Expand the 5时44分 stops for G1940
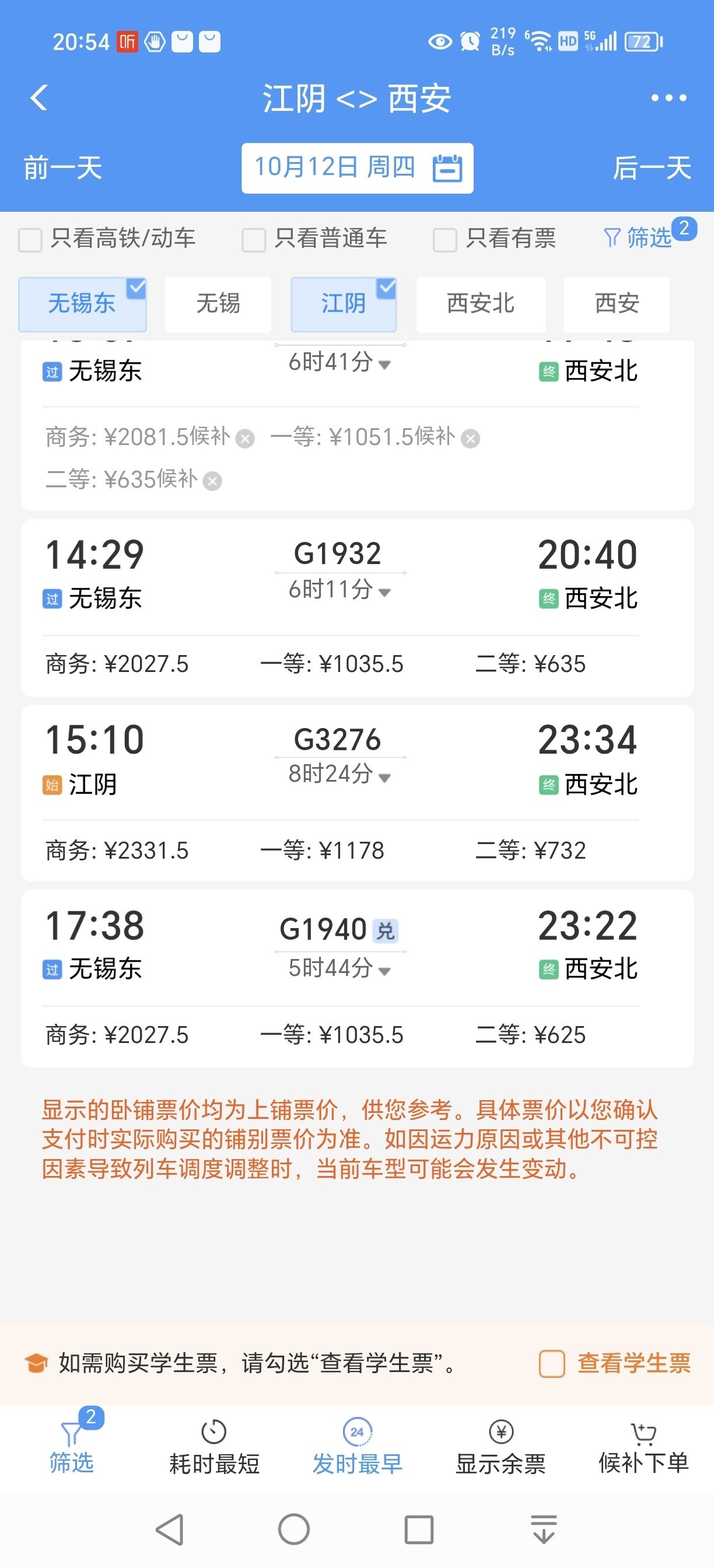 tap(339, 968)
